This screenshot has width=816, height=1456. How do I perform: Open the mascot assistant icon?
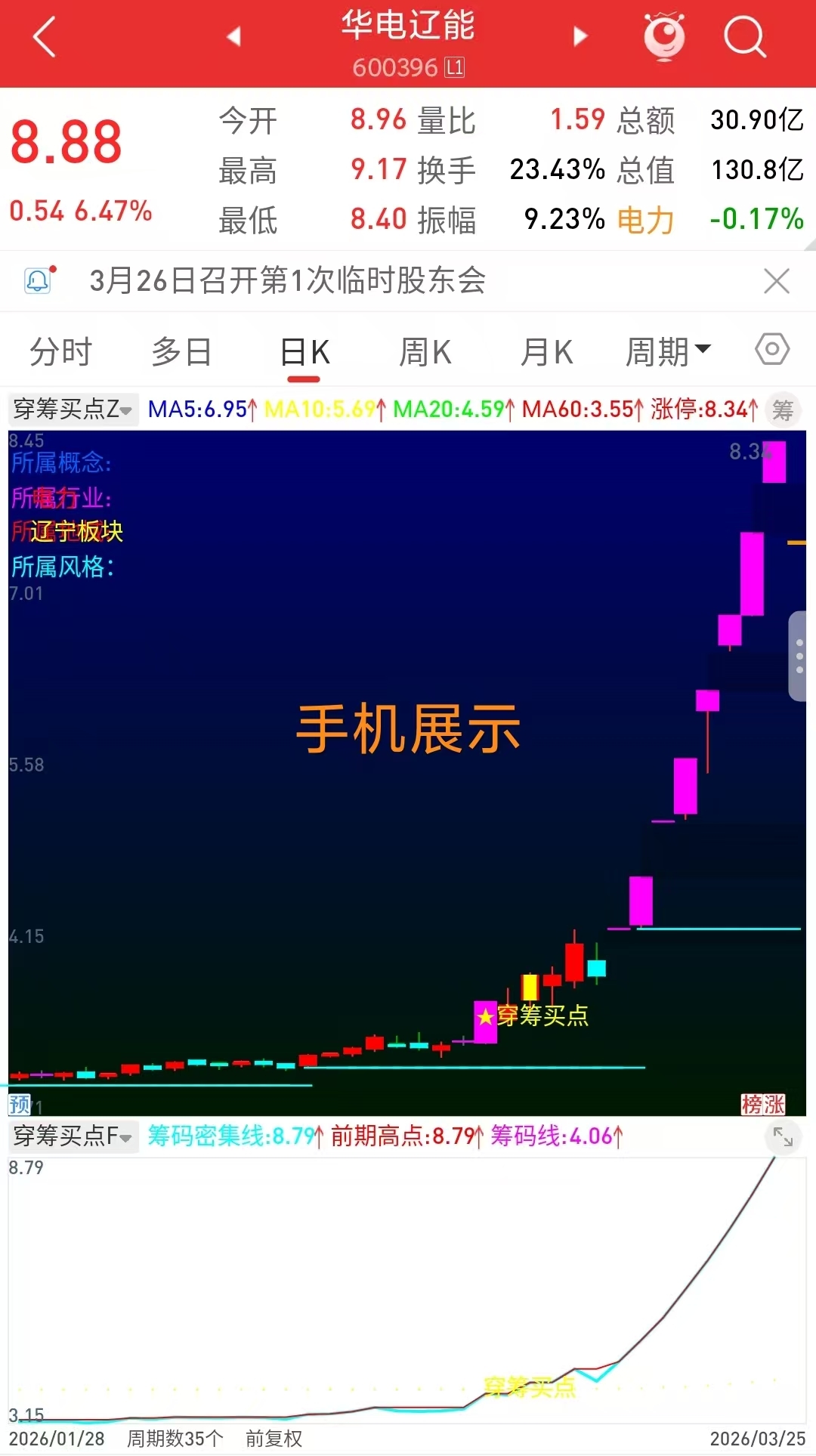click(x=664, y=36)
